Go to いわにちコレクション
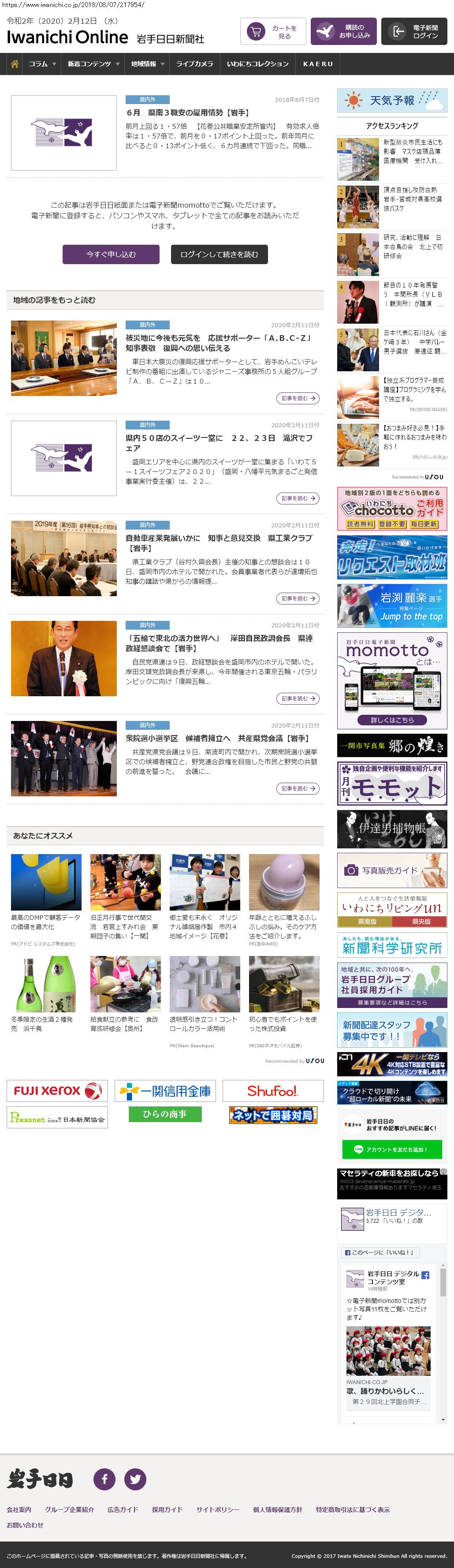 (257, 64)
